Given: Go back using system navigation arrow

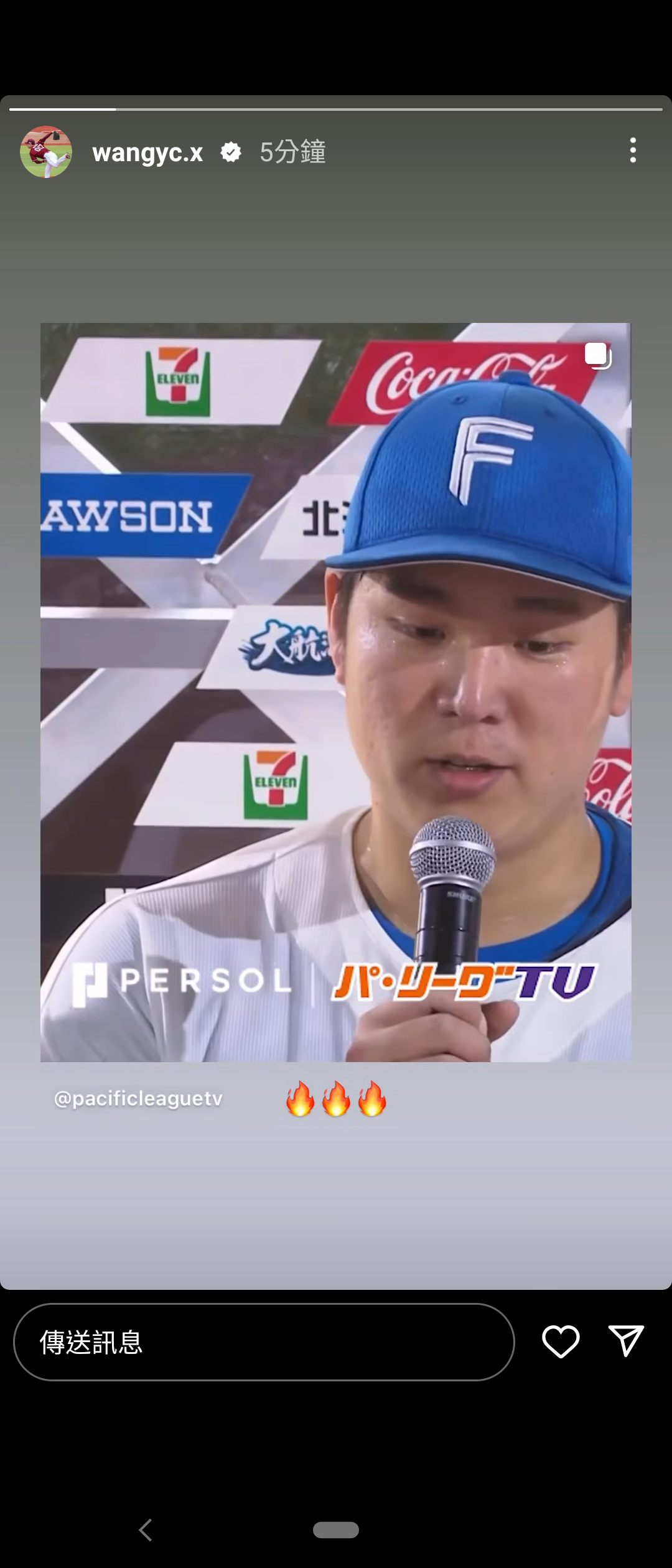Looking at the screenshot, I should coord(146,1529).
